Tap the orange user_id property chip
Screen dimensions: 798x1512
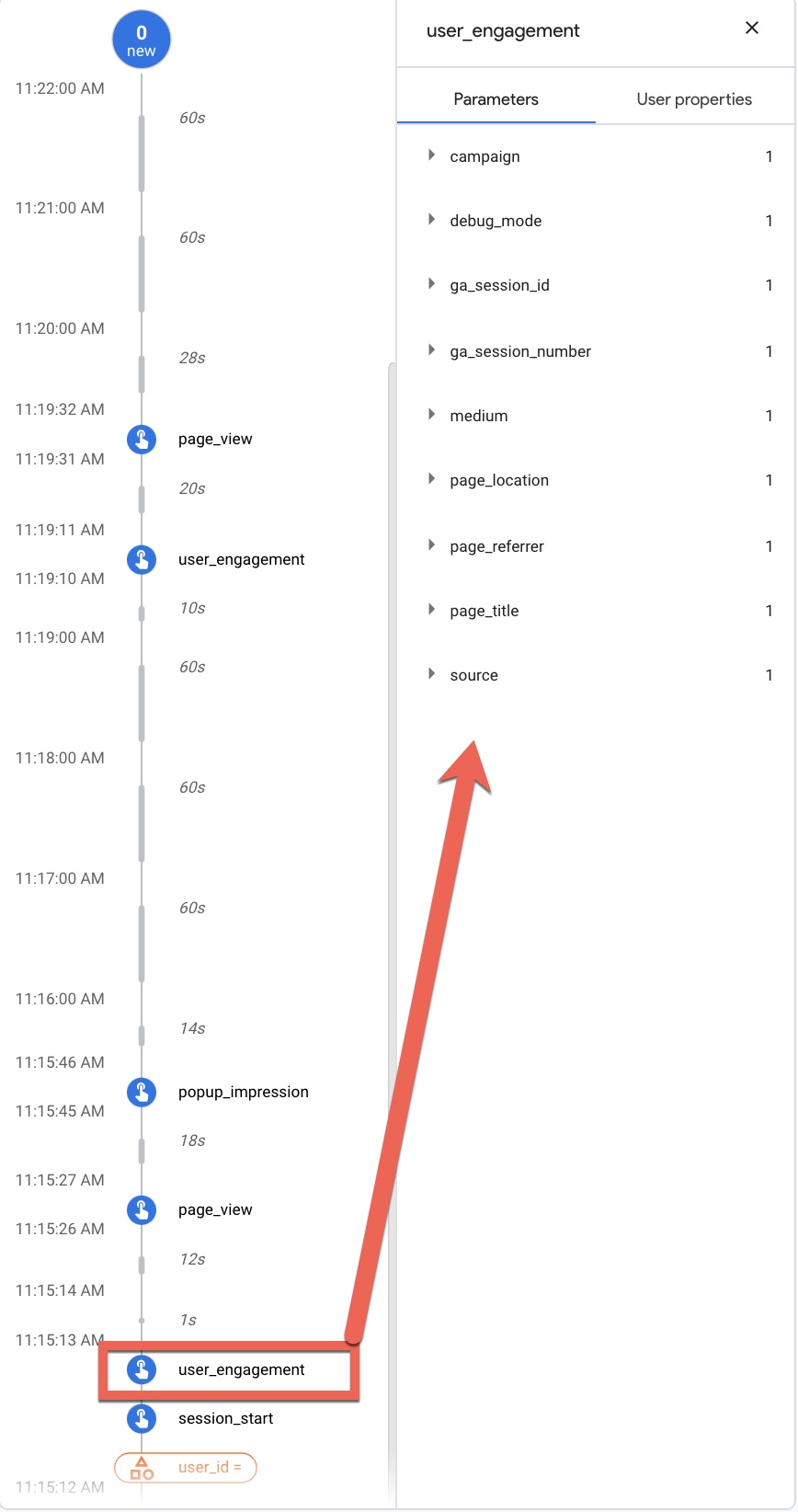(x=186, y=1467)
